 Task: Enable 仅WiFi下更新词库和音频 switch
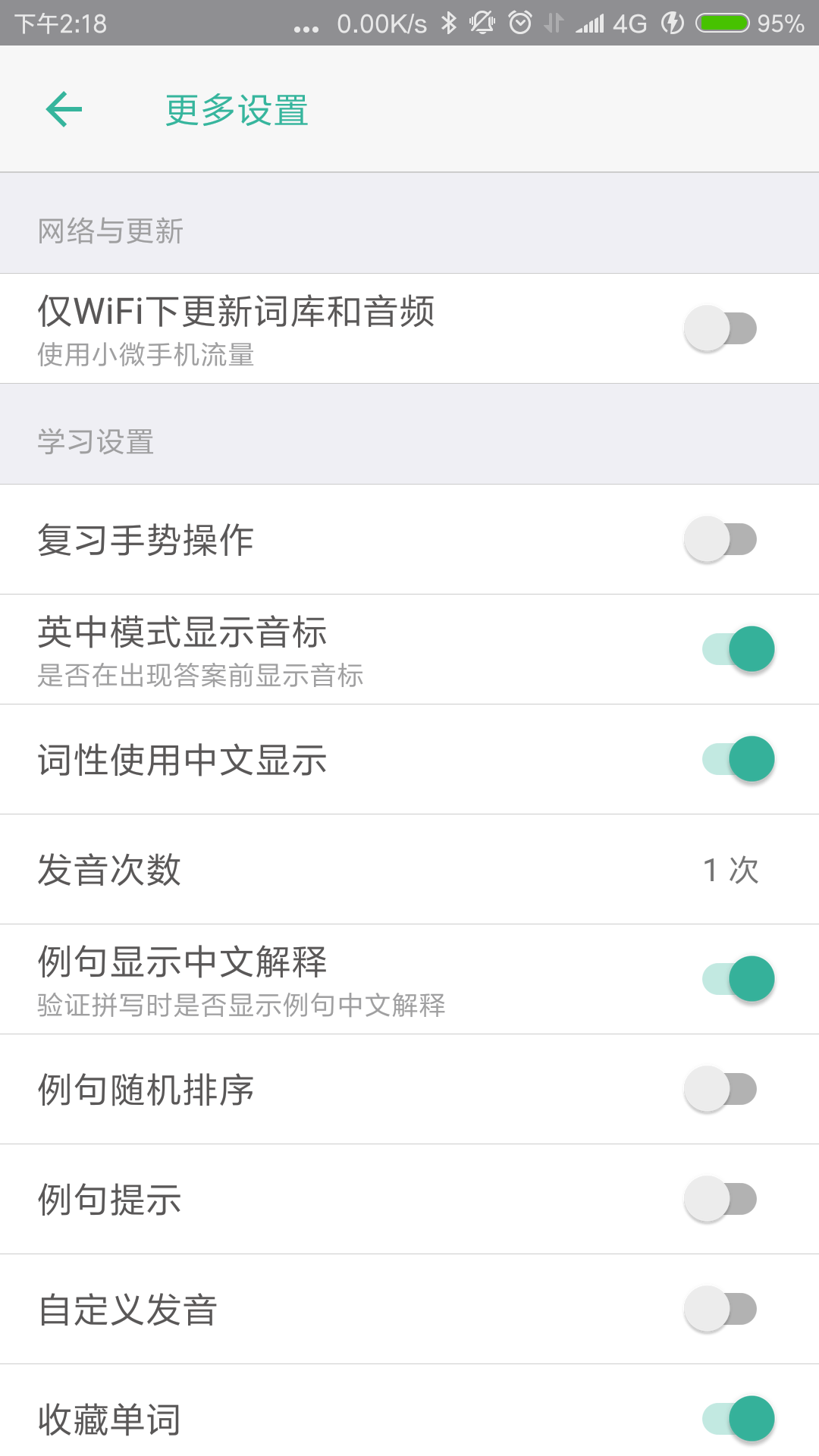click(x=720, y=328)
